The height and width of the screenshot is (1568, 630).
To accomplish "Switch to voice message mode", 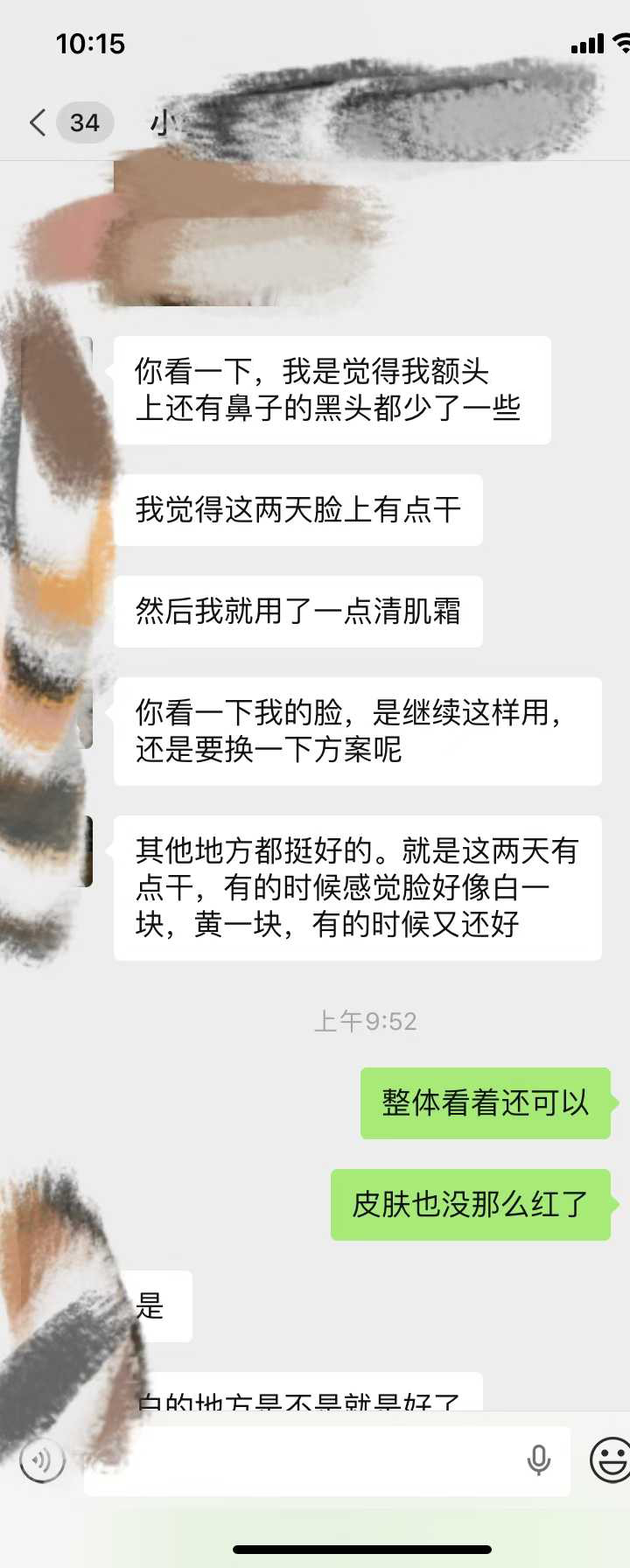I will pos(42,1460).
